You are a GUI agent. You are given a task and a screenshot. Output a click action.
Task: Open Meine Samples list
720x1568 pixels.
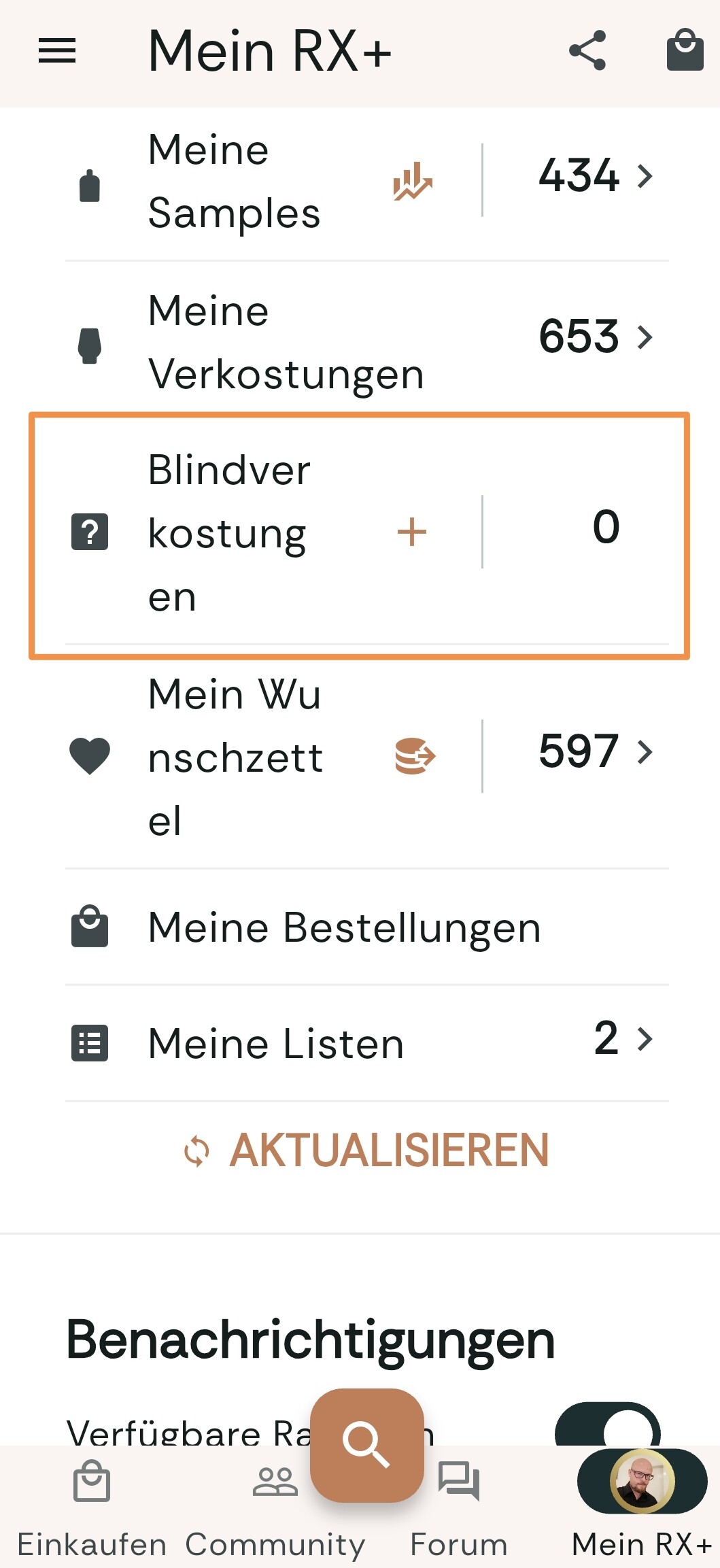coord(595,175)
